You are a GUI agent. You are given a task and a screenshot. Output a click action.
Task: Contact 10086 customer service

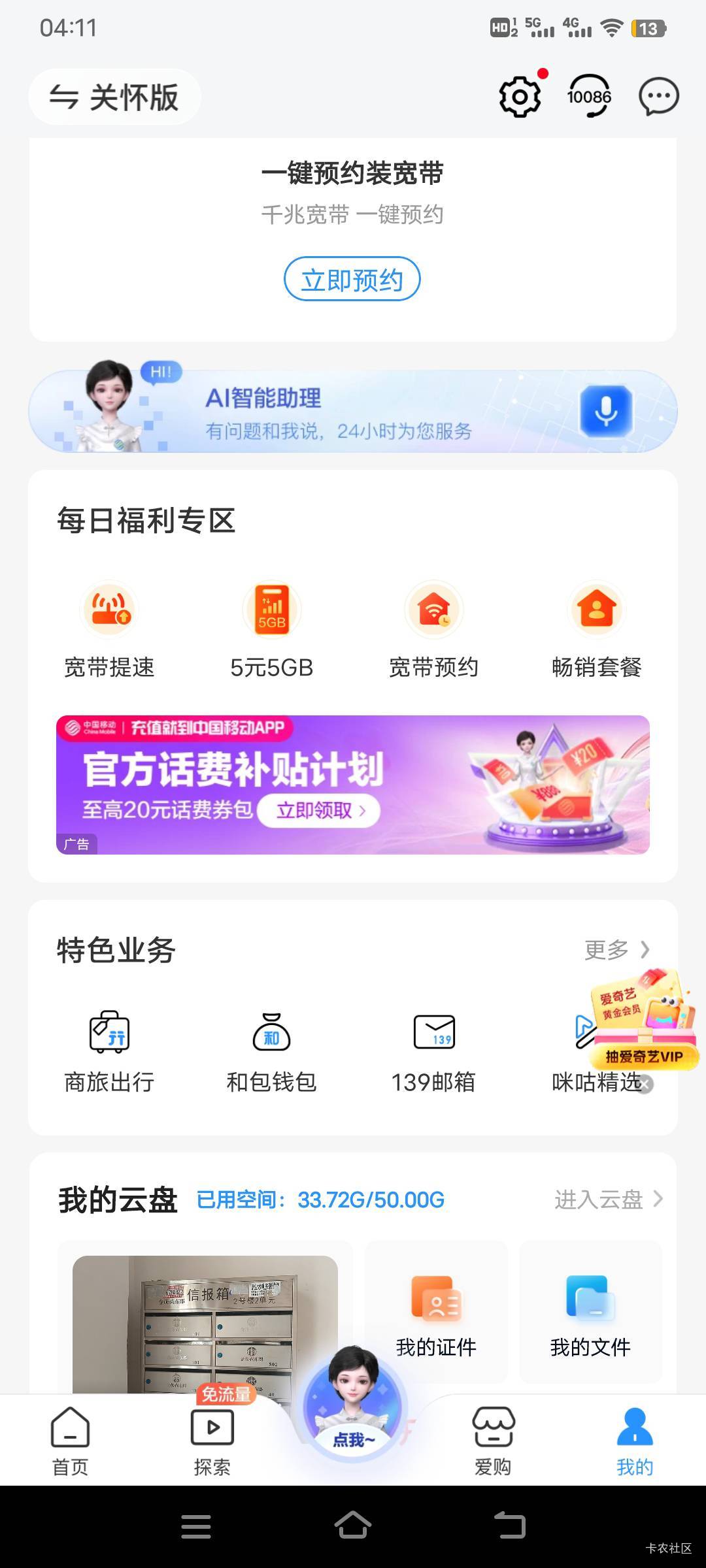(x=589, y=97)
